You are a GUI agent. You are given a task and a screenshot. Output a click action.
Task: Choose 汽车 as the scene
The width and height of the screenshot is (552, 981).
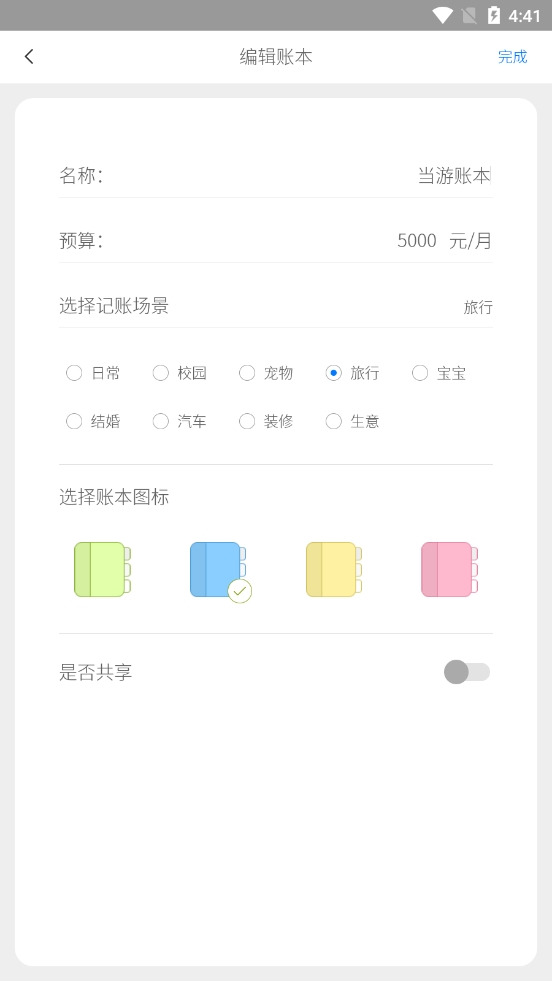click(x=180, y=421)
